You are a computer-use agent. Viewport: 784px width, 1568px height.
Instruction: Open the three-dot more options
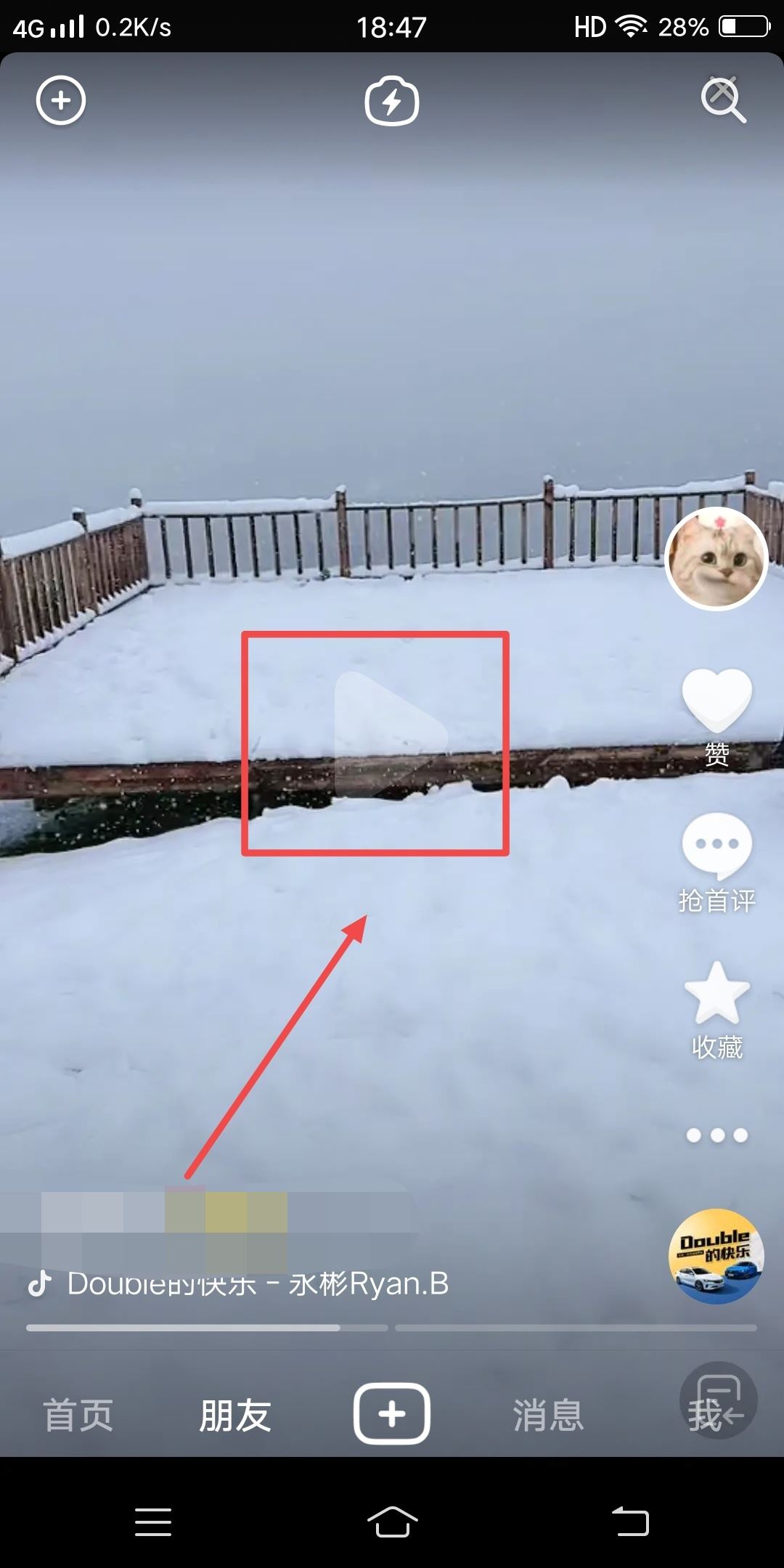(716, 1135)
